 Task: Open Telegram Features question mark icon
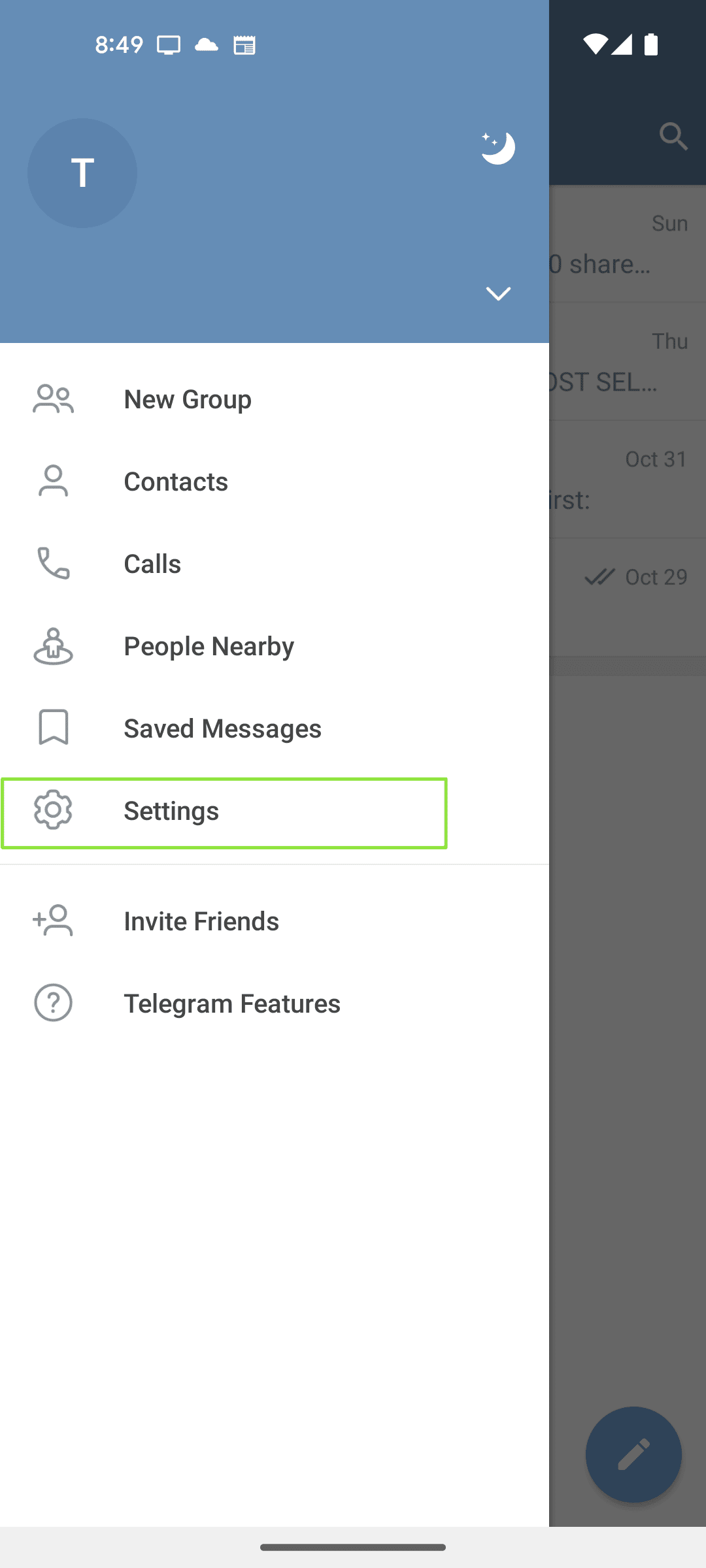53,1003
